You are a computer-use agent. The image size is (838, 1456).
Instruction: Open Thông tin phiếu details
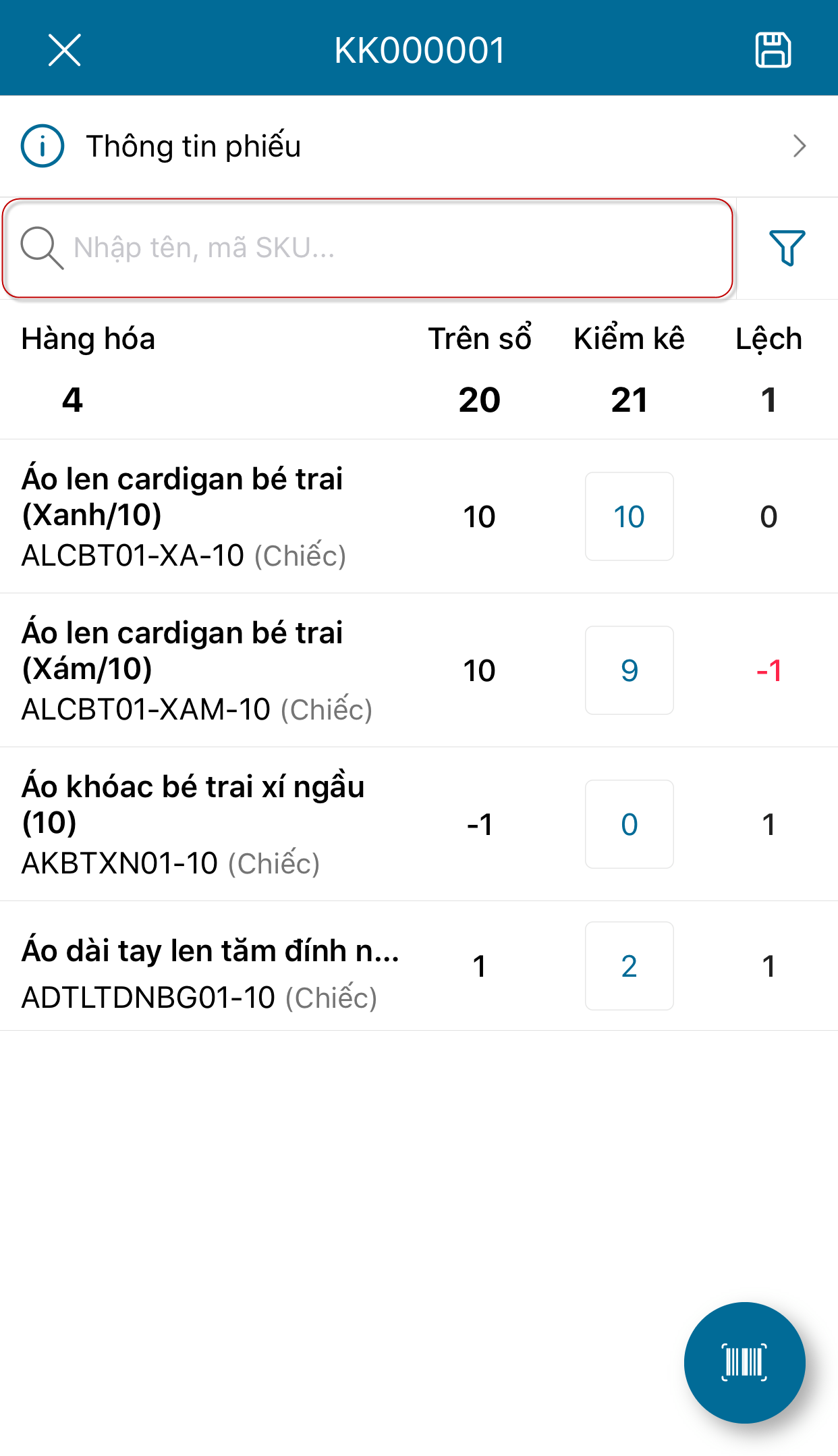418,146
